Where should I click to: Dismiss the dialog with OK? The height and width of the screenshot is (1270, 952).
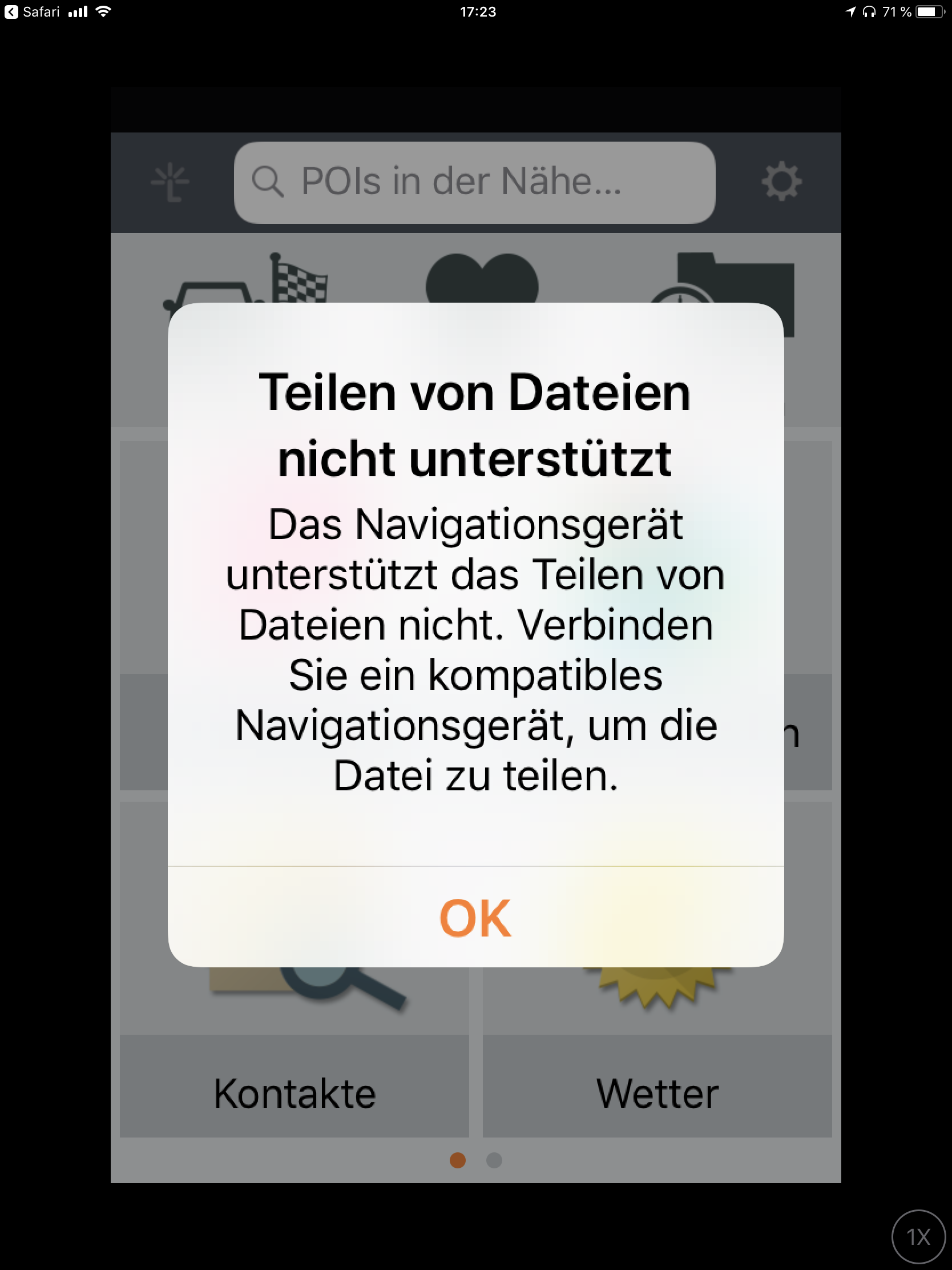tap(475, 918)
